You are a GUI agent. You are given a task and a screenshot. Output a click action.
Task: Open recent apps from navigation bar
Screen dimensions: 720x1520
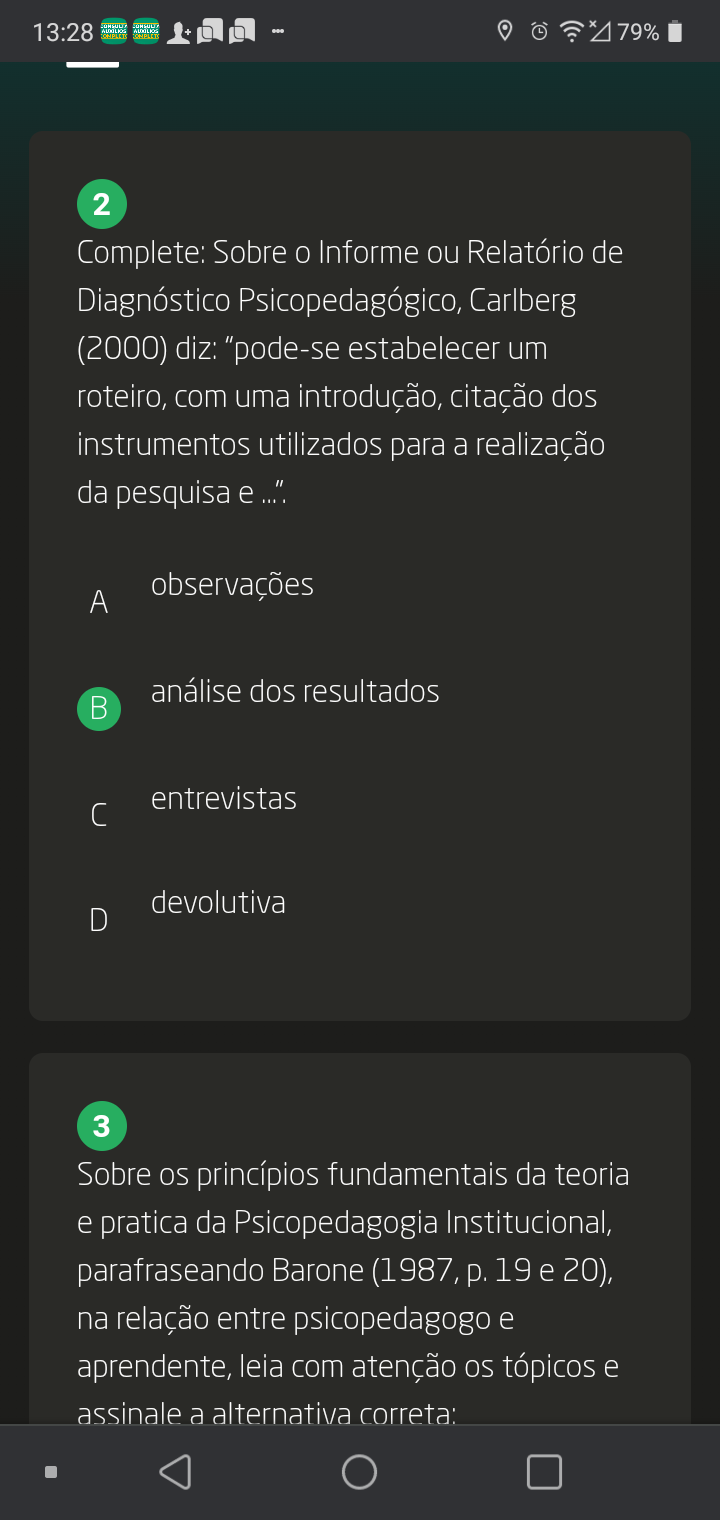click(x=544, y=1471)
